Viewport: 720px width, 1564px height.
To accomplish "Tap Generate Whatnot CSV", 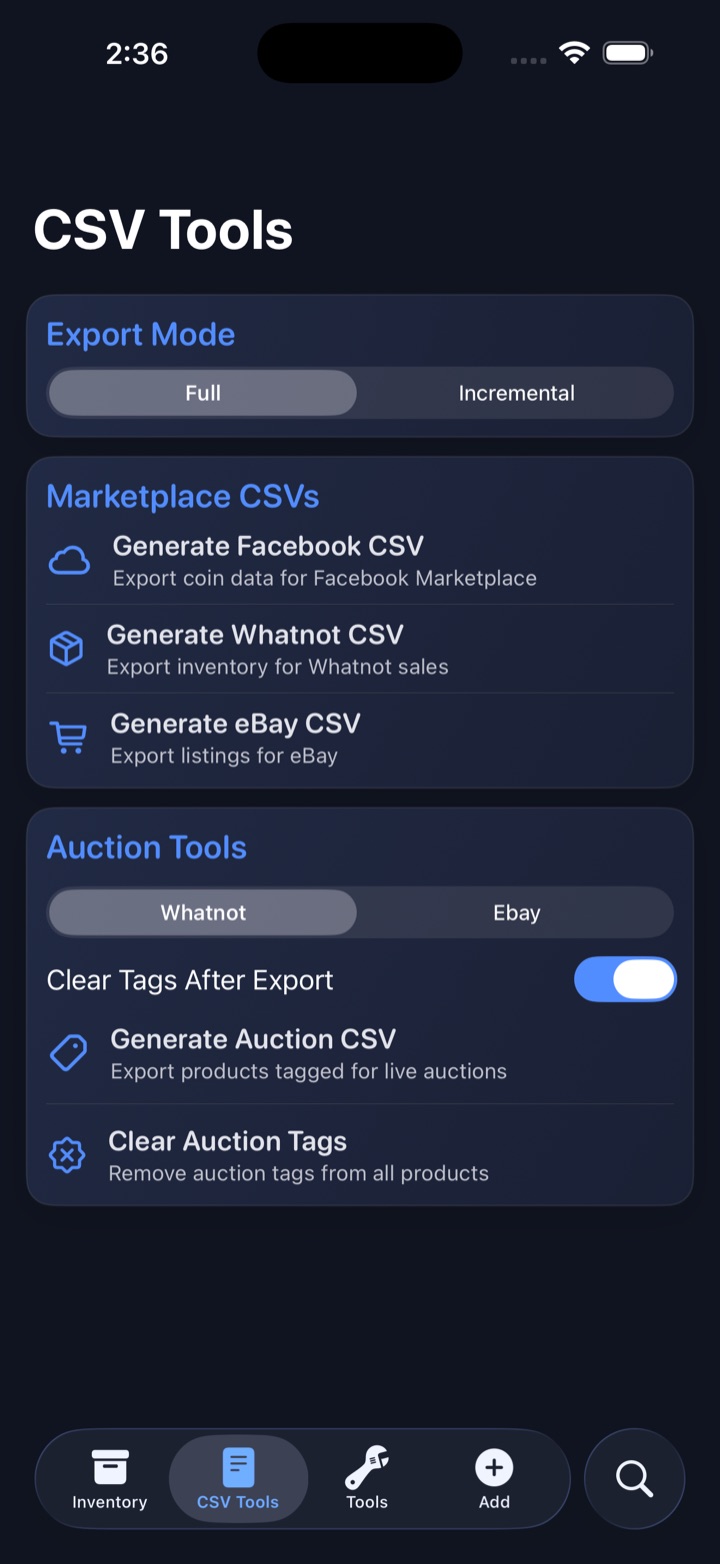I will pos(257,634).
